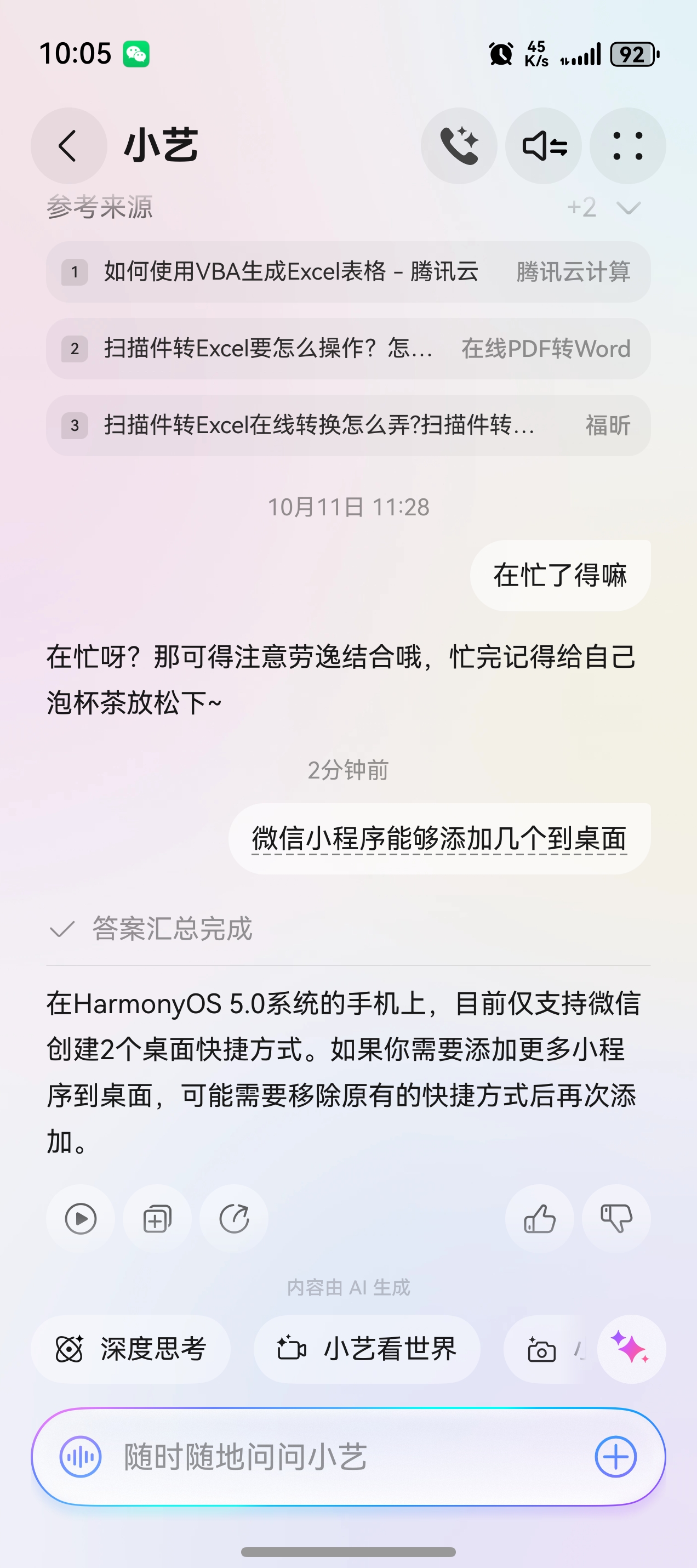The width and height of the screenshot is (697, 1568).
Task: Expand the 答案汇总完成 summary details
Action: (172, 929)
